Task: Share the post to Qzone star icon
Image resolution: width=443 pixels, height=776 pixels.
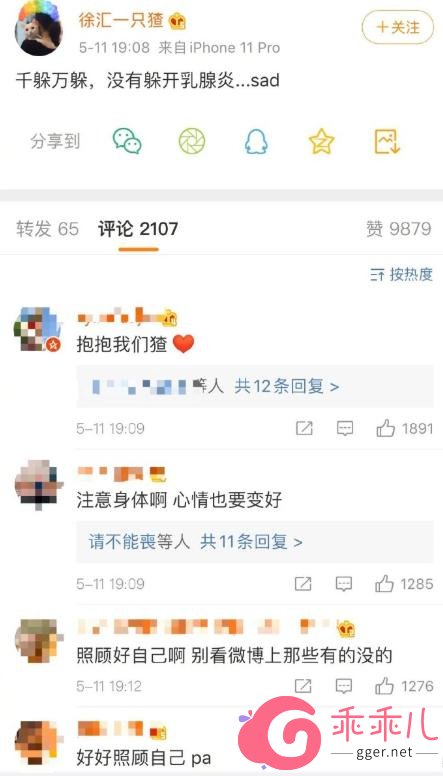Action: (322, 141)
